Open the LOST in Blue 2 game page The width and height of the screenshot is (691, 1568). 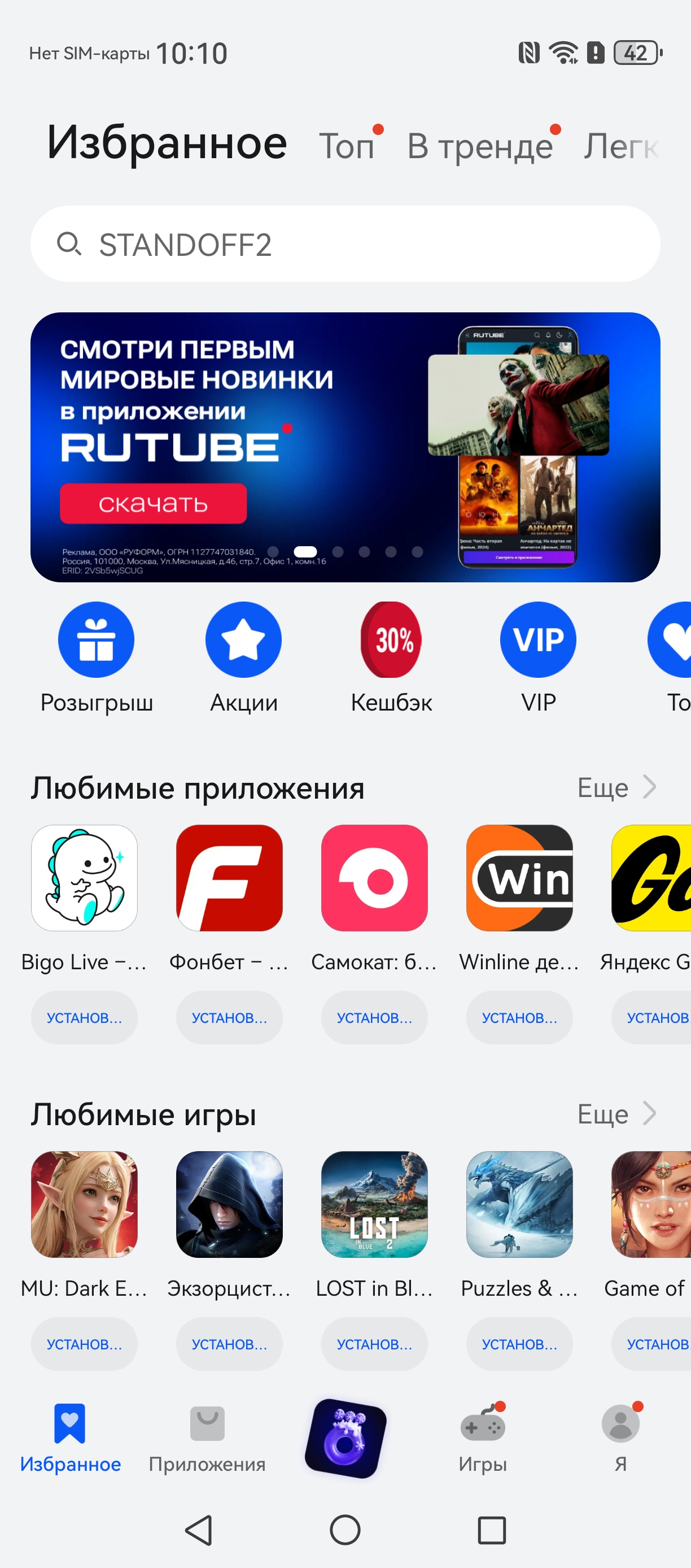[x=374, y=1204]
